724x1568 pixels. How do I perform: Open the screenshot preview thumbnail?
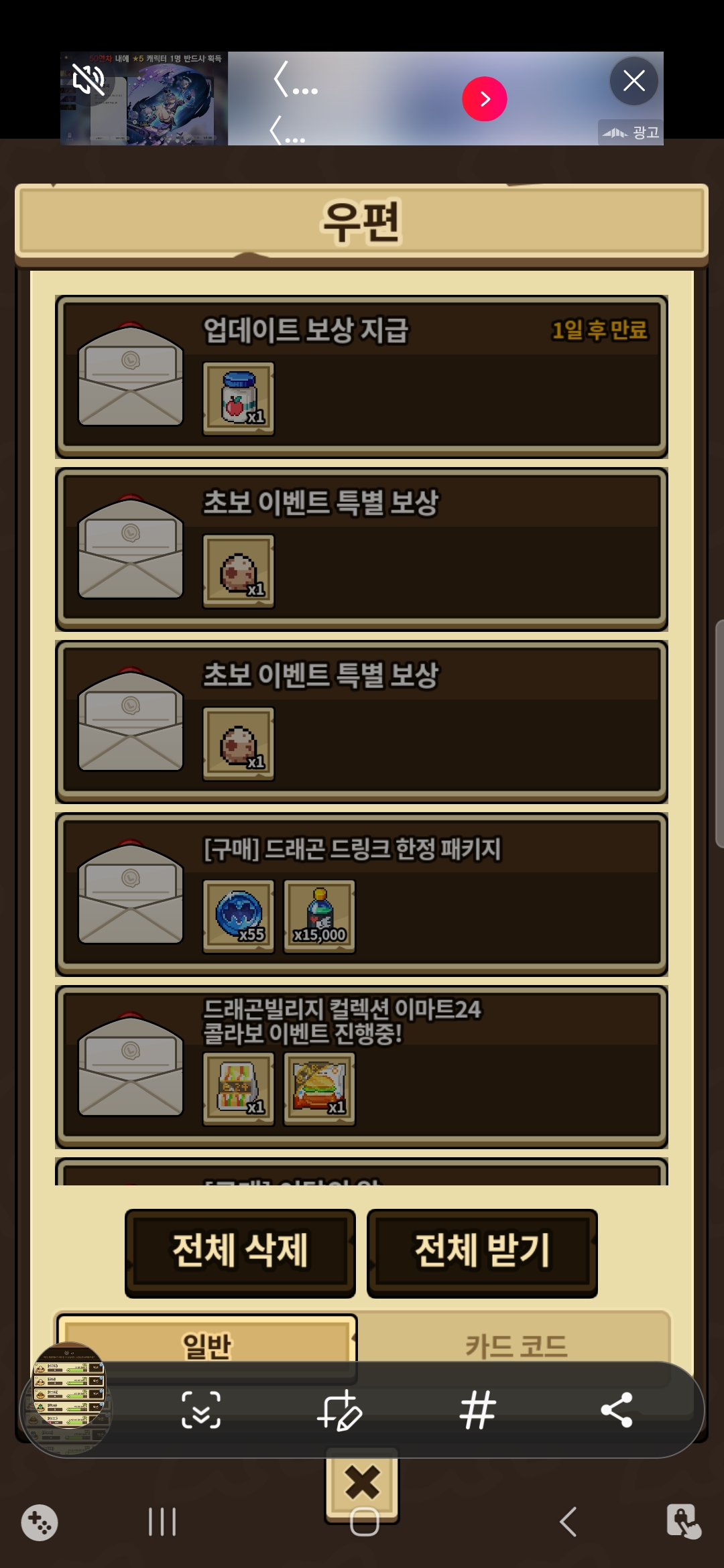(68, 1386)
